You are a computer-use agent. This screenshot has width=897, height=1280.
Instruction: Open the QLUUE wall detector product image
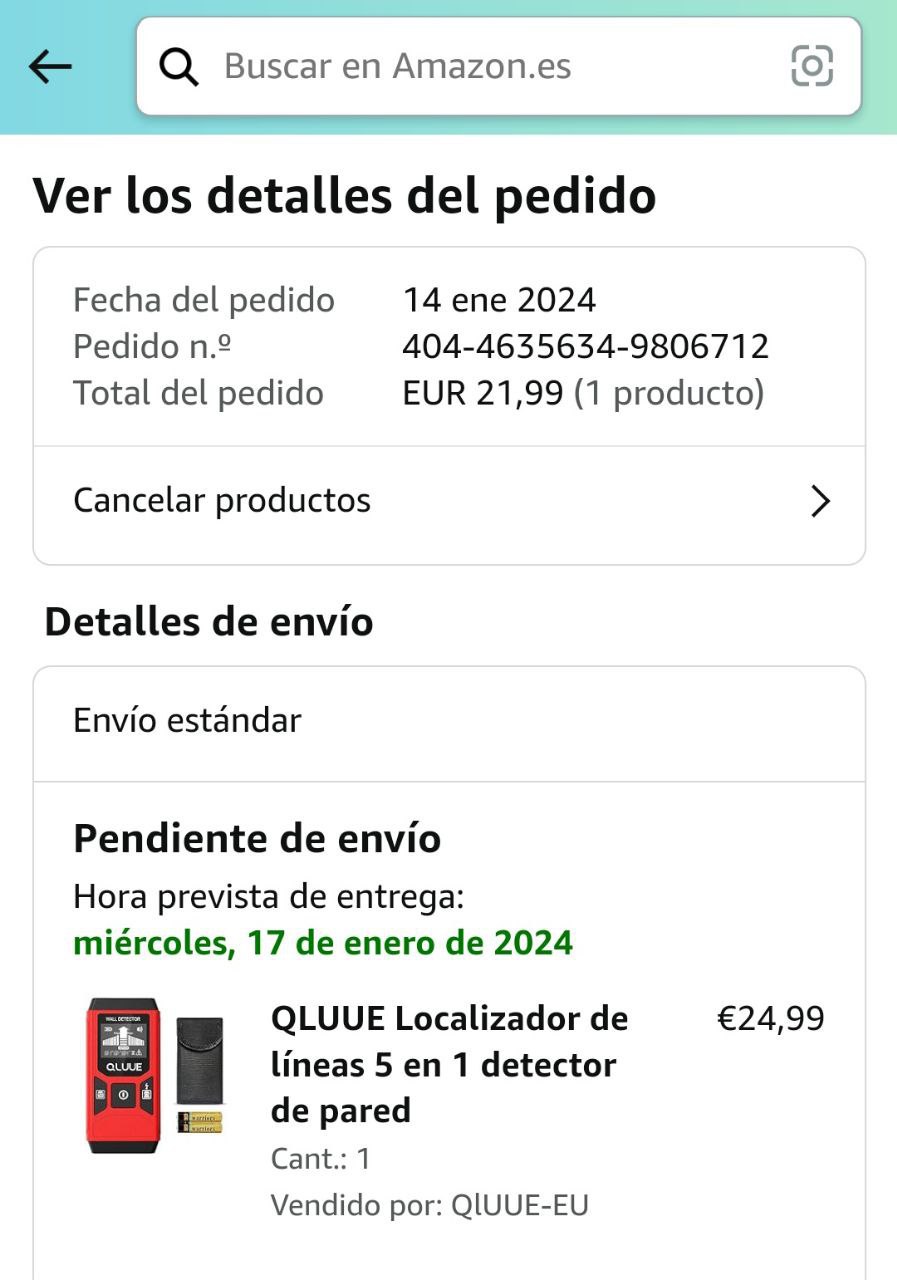(x=154, y=1075)
